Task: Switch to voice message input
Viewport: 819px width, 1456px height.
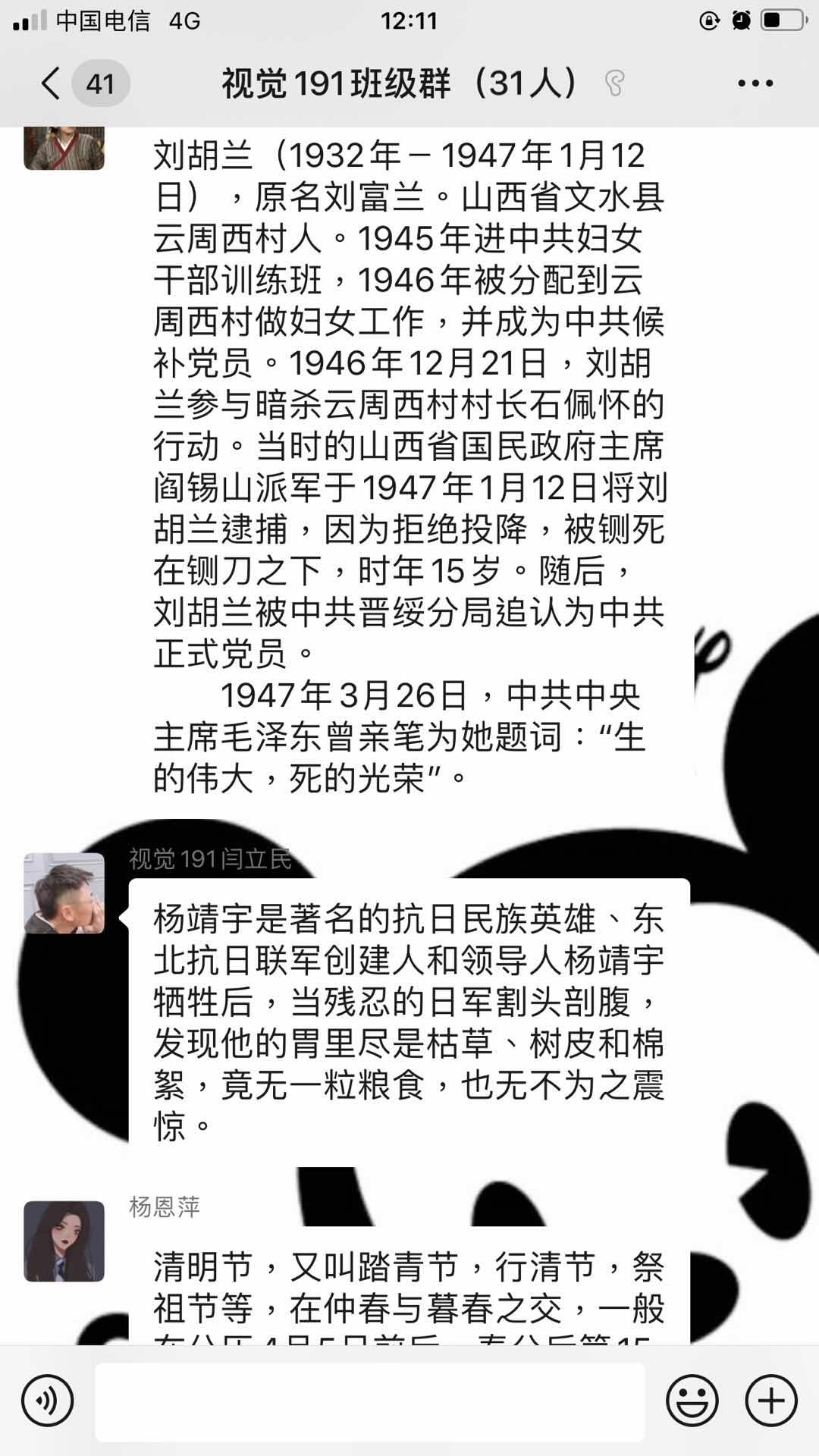Action: coord(47,1401)
